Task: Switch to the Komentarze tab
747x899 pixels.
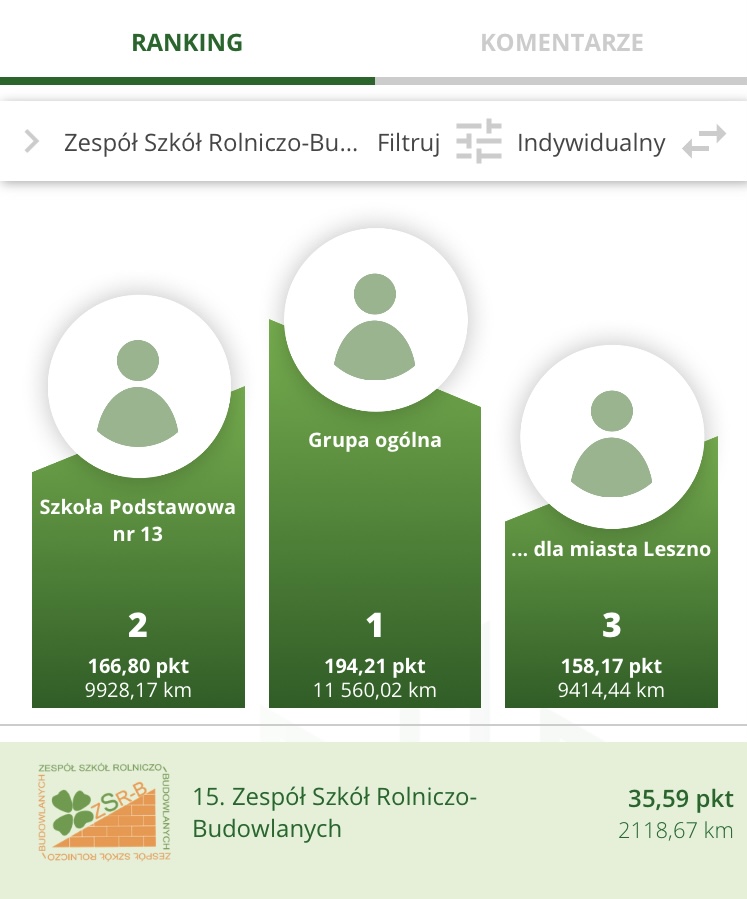Action: [x=561, y=43]
